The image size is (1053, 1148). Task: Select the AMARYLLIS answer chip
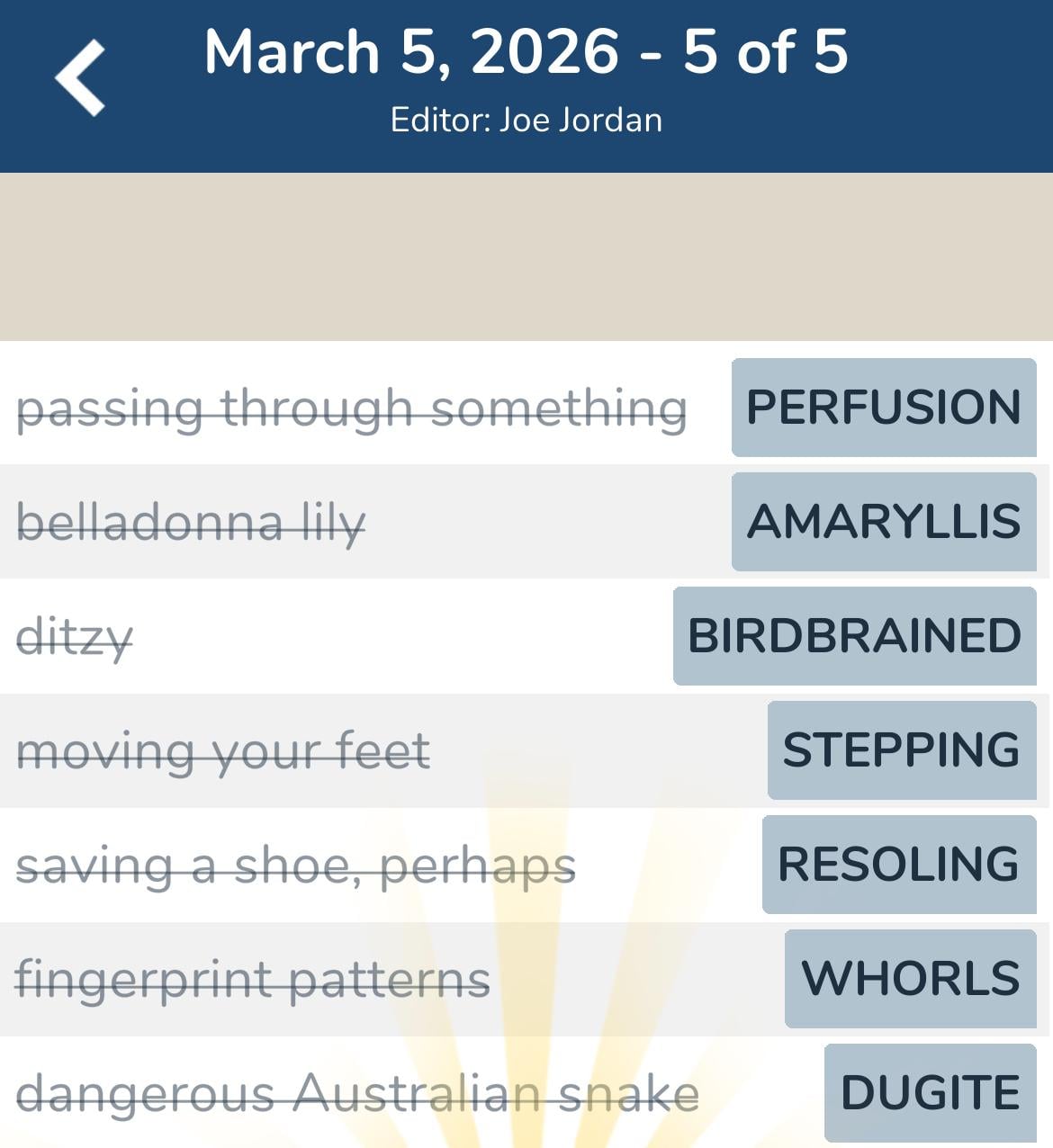tap(883, 522)
